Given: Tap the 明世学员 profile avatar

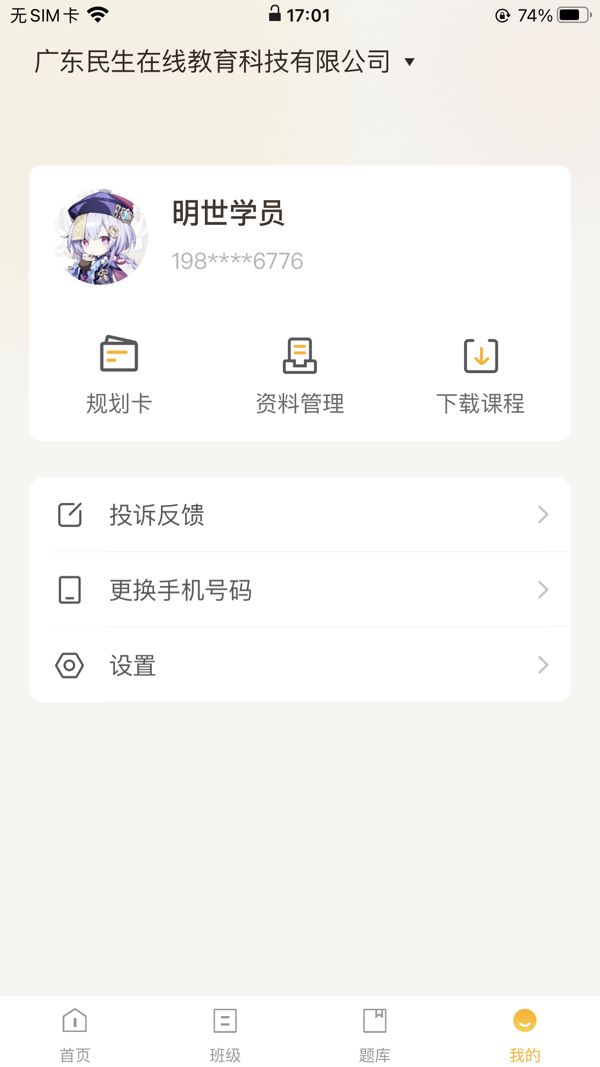Looking at the screenshot, I should 101,237.
